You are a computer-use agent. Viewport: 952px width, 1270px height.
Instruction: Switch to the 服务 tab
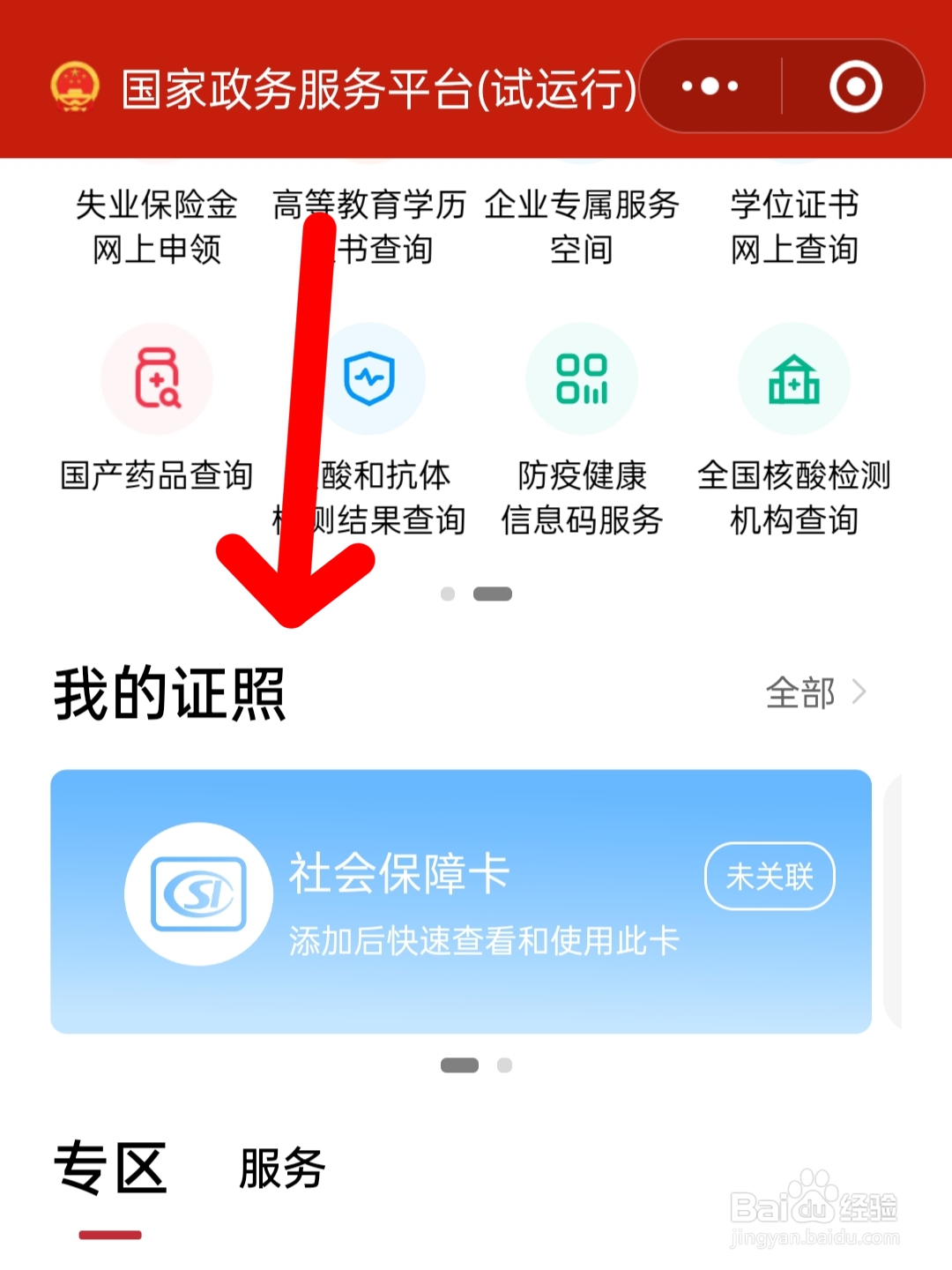point(280,1166)
